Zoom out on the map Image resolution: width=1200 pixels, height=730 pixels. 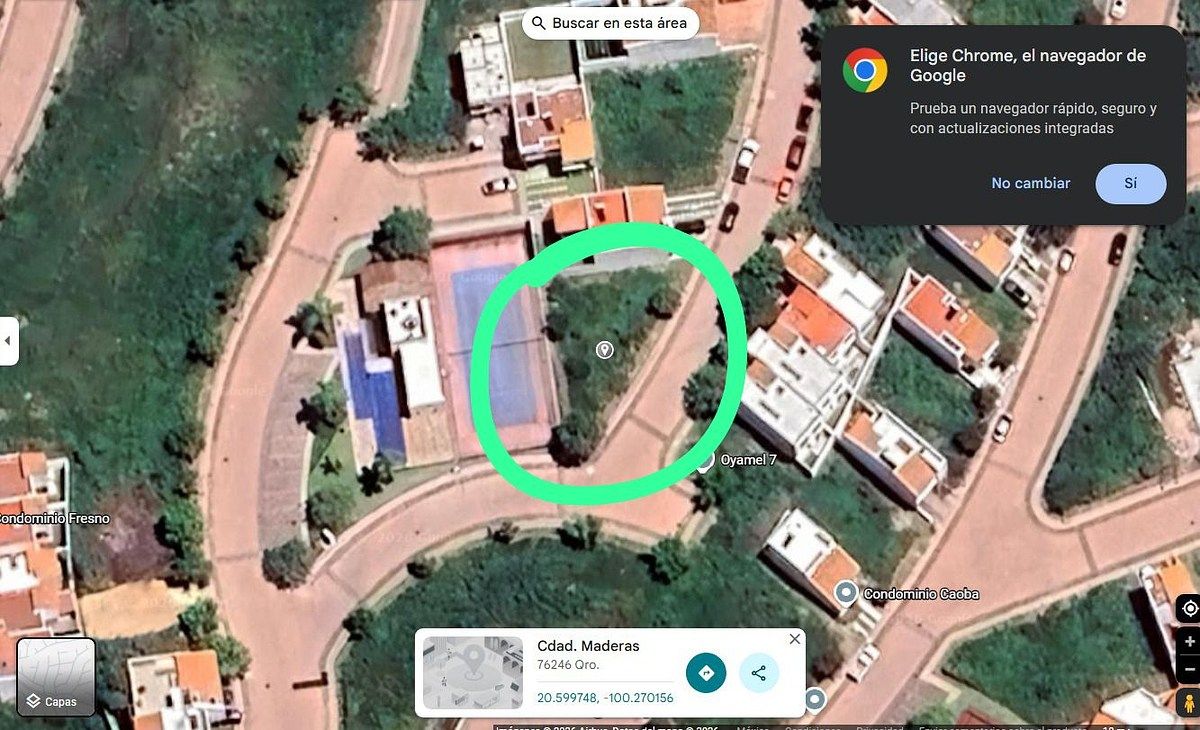1188,667
